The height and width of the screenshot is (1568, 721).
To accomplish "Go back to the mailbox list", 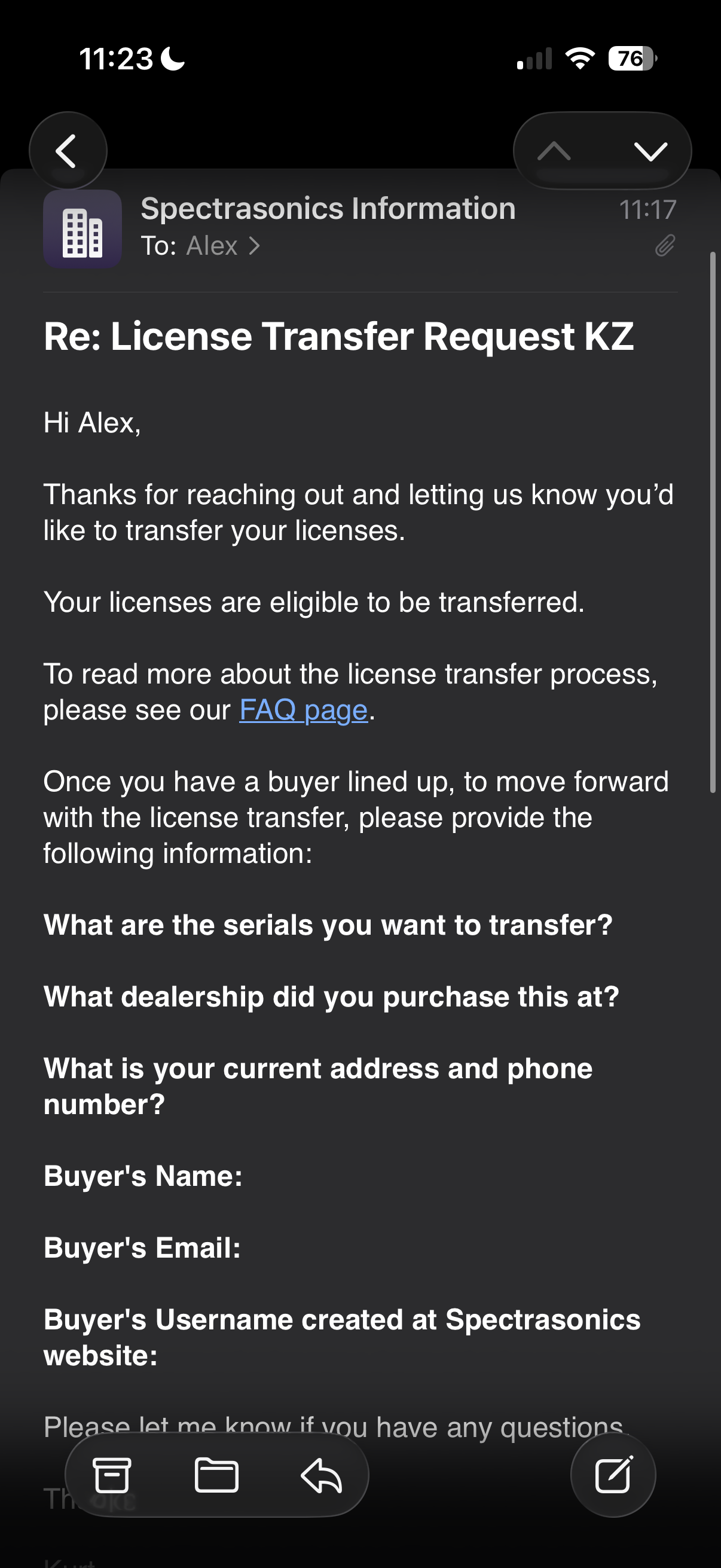I will pyautogui.click(x=67, y=150).
